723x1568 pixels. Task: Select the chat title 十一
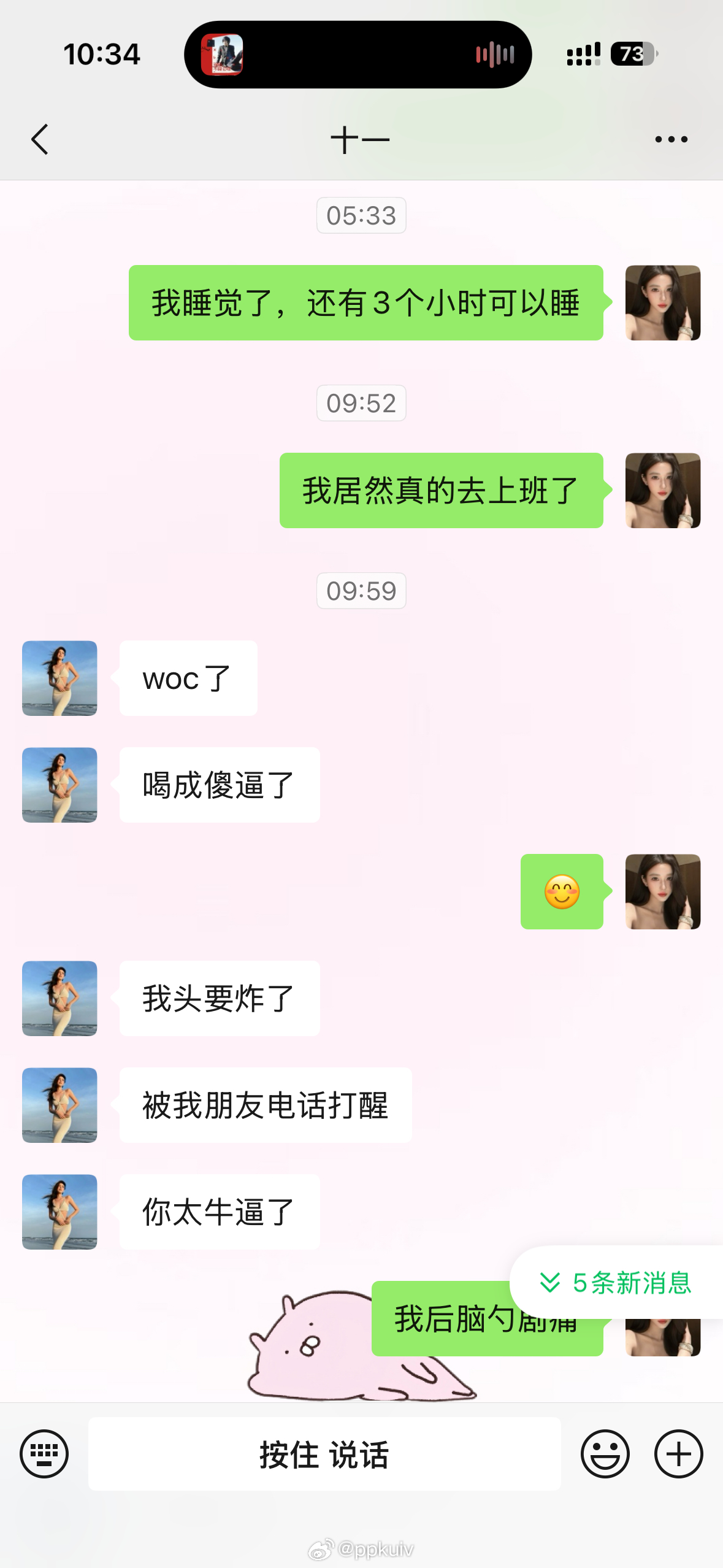[x=361, y=139]
